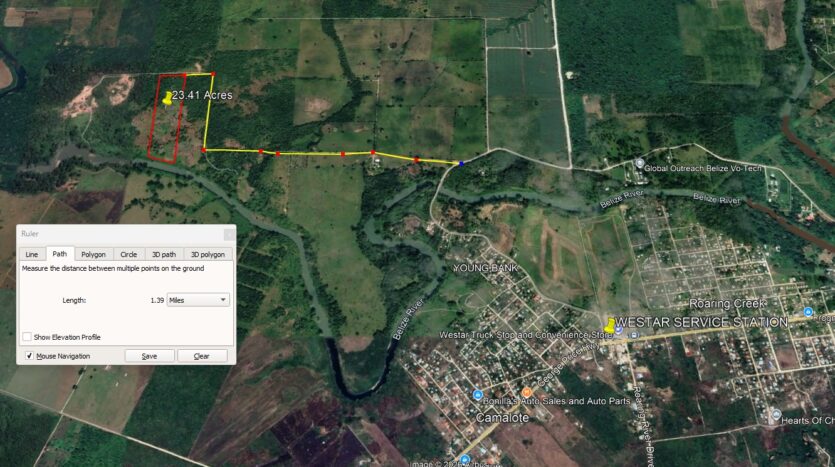Select the Polygon tab in Ruler
This screenshot has width=835, height=467.
point(93,255)
